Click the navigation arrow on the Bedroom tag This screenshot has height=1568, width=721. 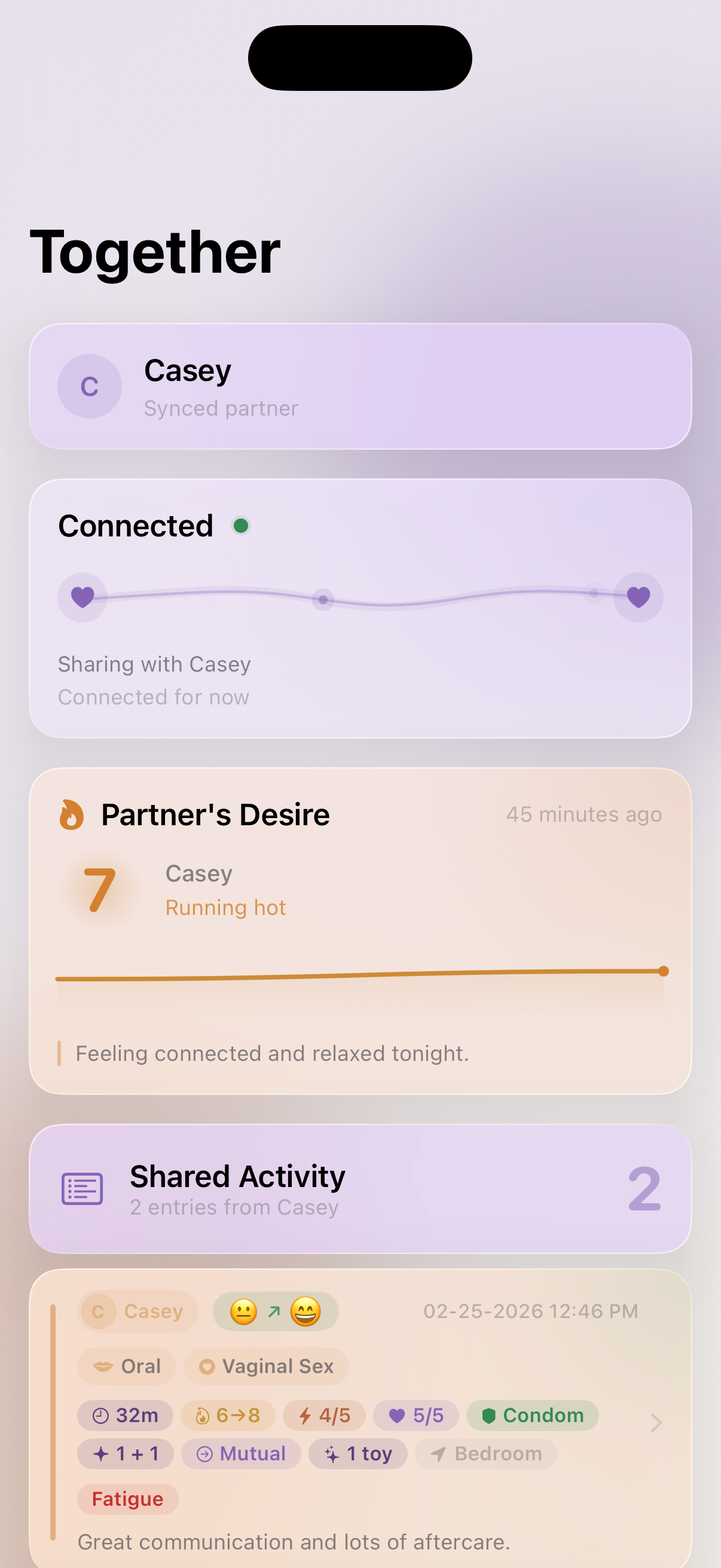point(439,1454)
